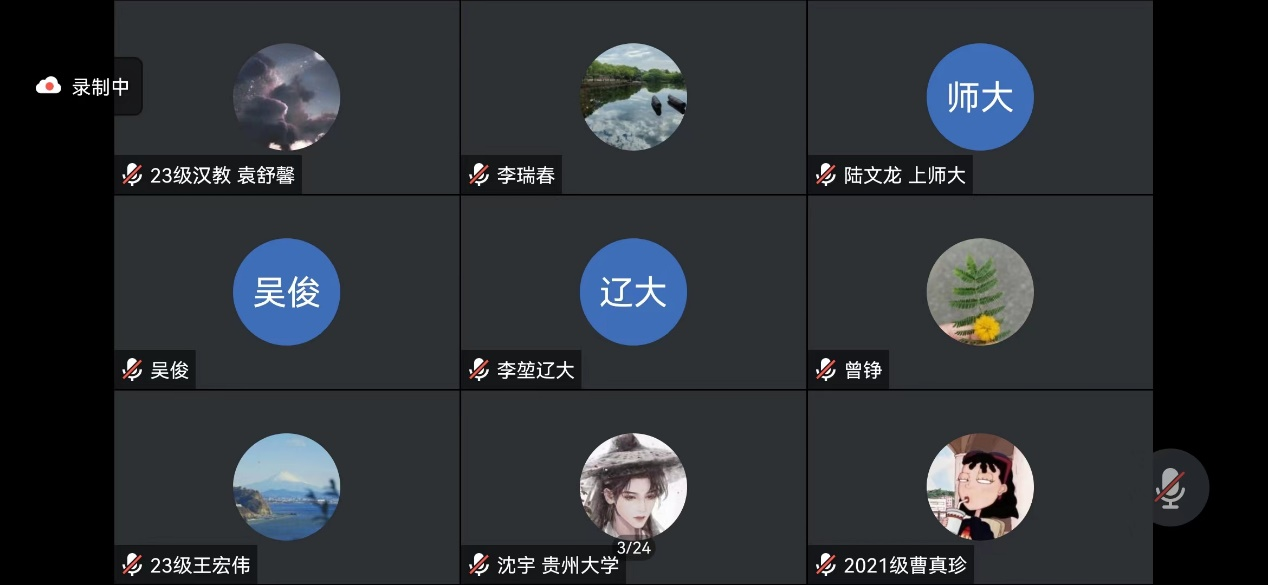Unmute using the floating microphone button
Image resolution: width=1268 pixels, height=585 pixels.
pos(1170,488)
